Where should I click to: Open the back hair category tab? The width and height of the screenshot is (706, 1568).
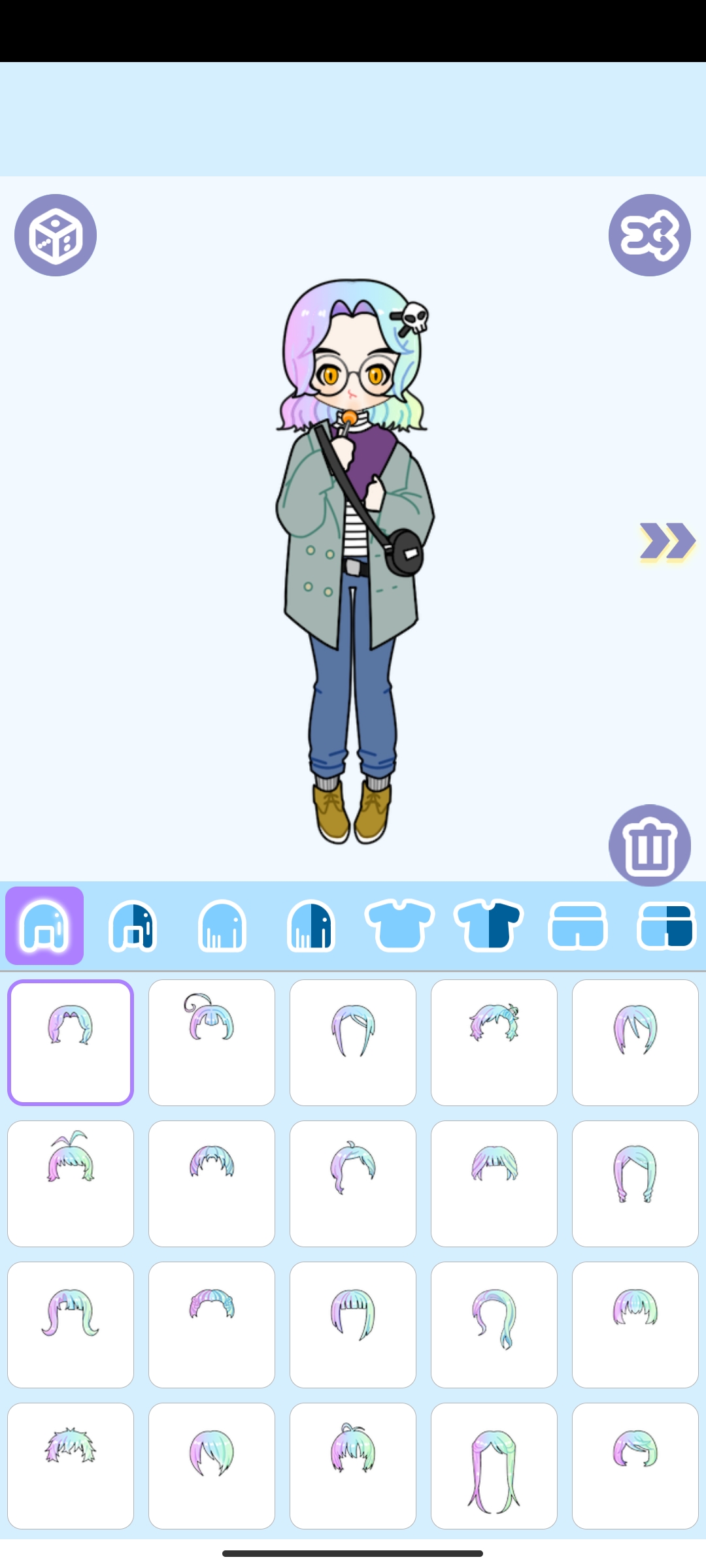[x=222, y=926]
